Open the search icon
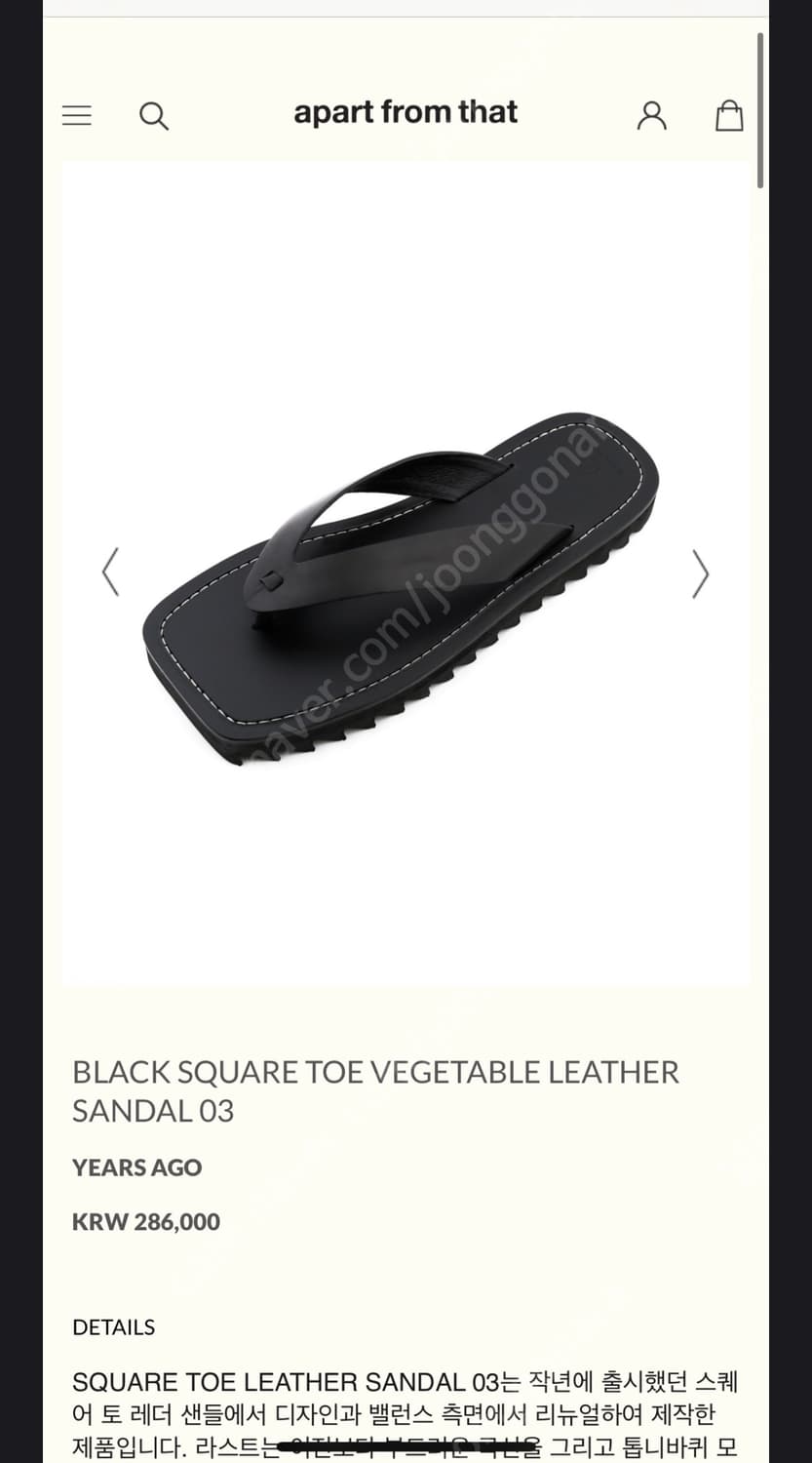This screenshot has height=1463, width=812. click(x=153, y=116)
